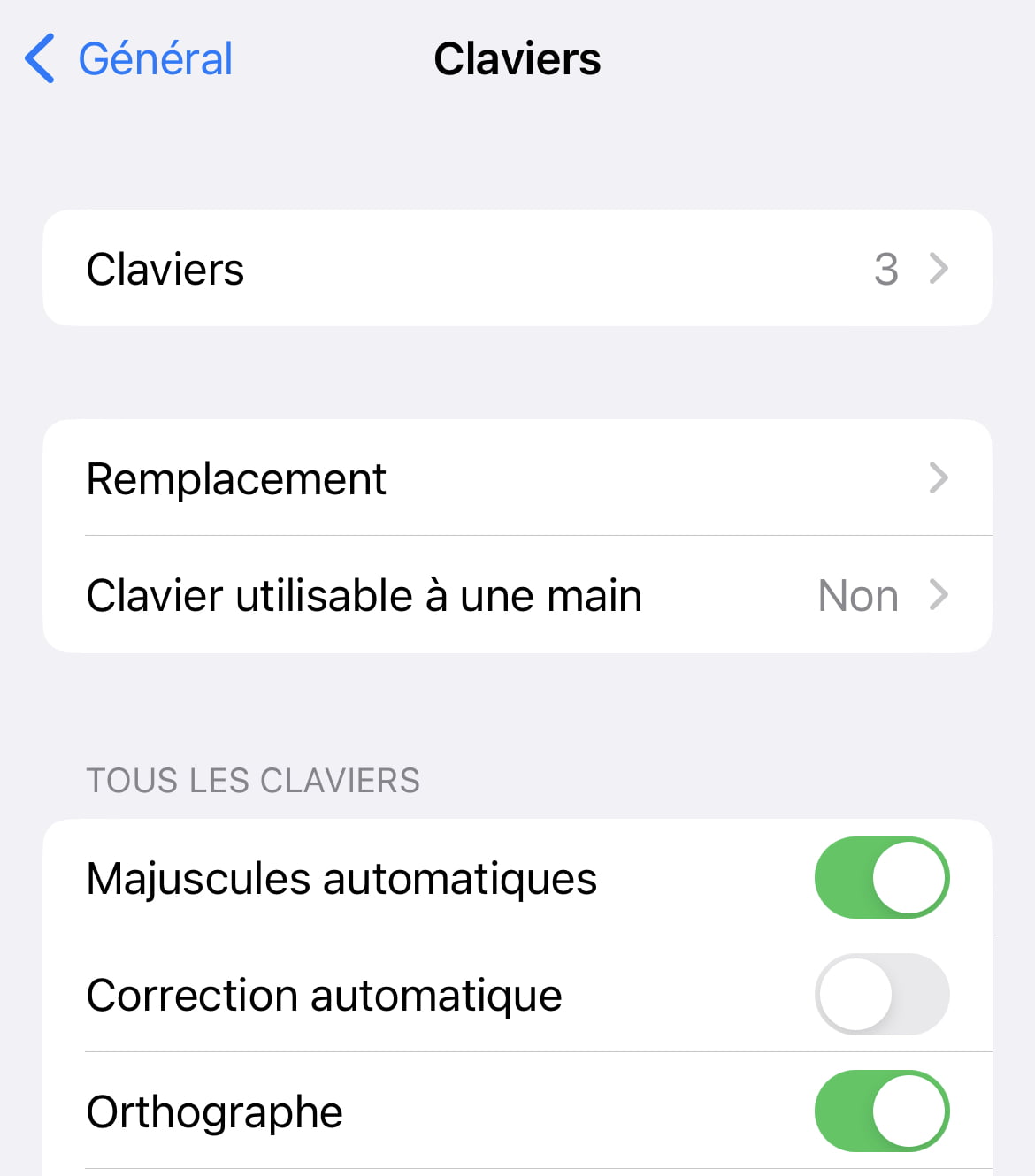
Task: Select the Claviers page title
Action: (517, 59)
